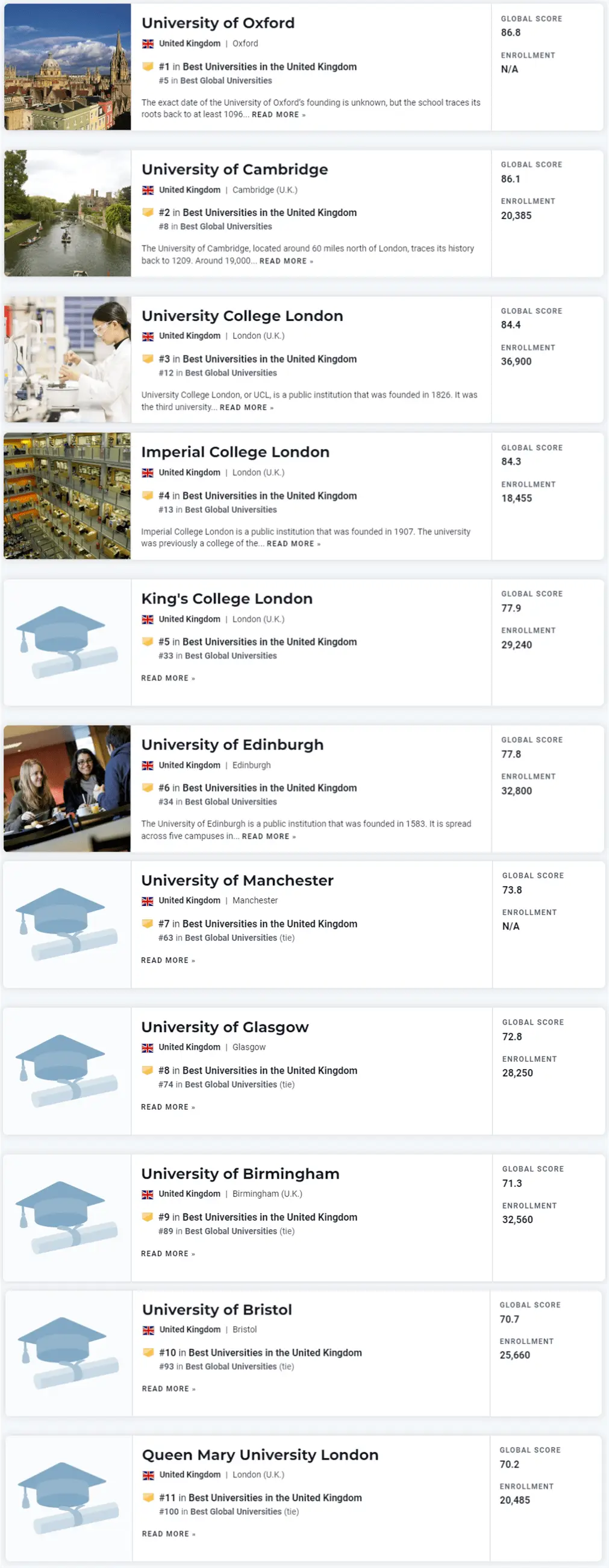Click the ribbon badge next to Cambridge's UK ranking
The height and width of the screenshot is (1568, 609).
(x=147, y=212)
